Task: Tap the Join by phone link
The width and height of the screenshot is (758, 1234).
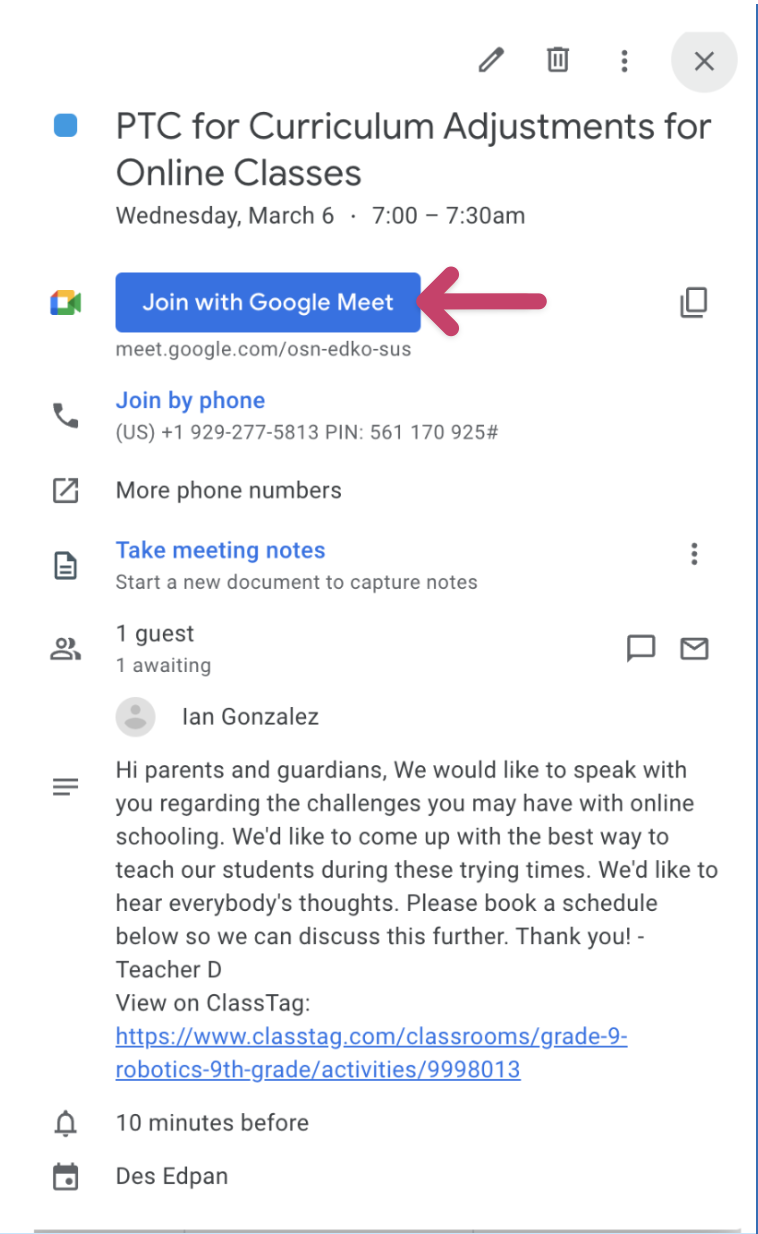Action: click(190, 401)
